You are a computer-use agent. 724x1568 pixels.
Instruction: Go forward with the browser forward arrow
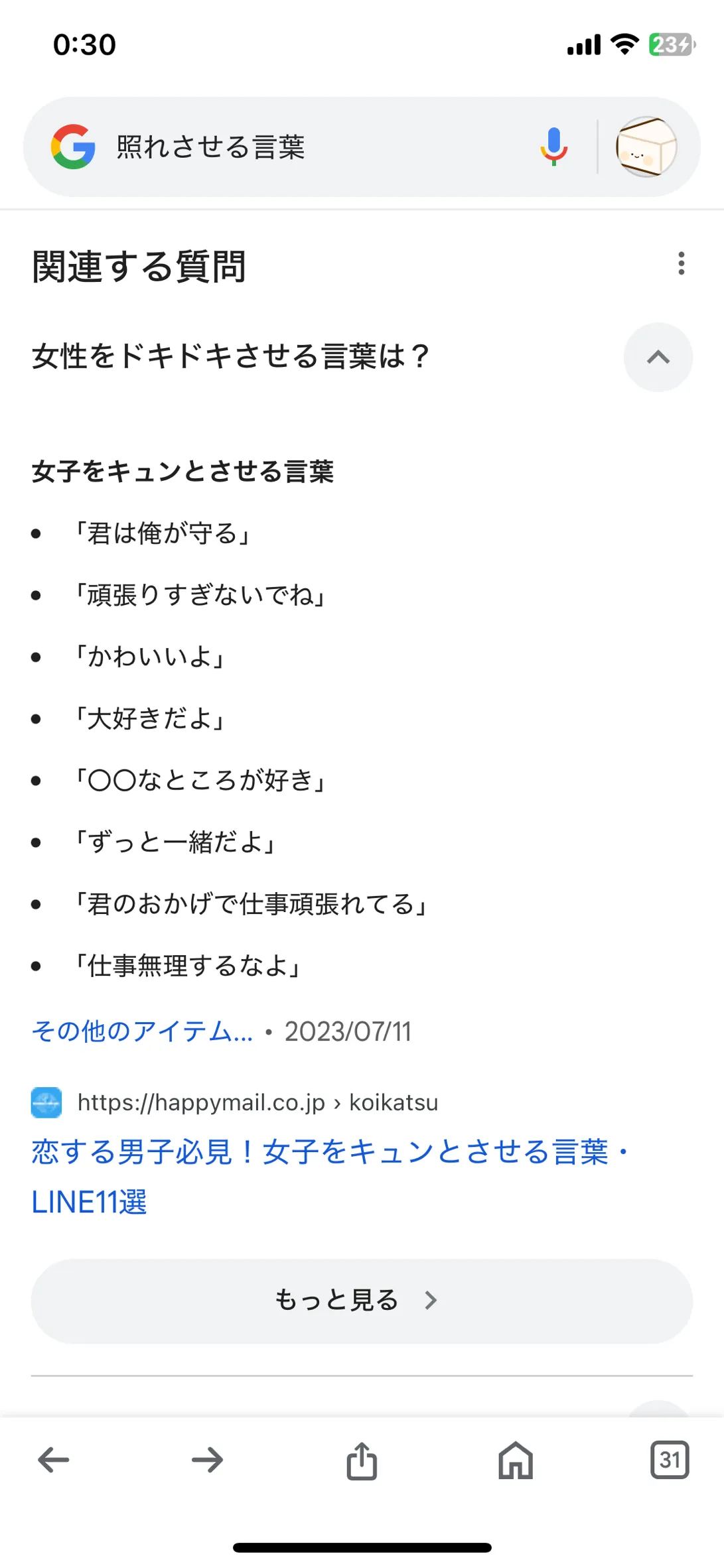208,1460
